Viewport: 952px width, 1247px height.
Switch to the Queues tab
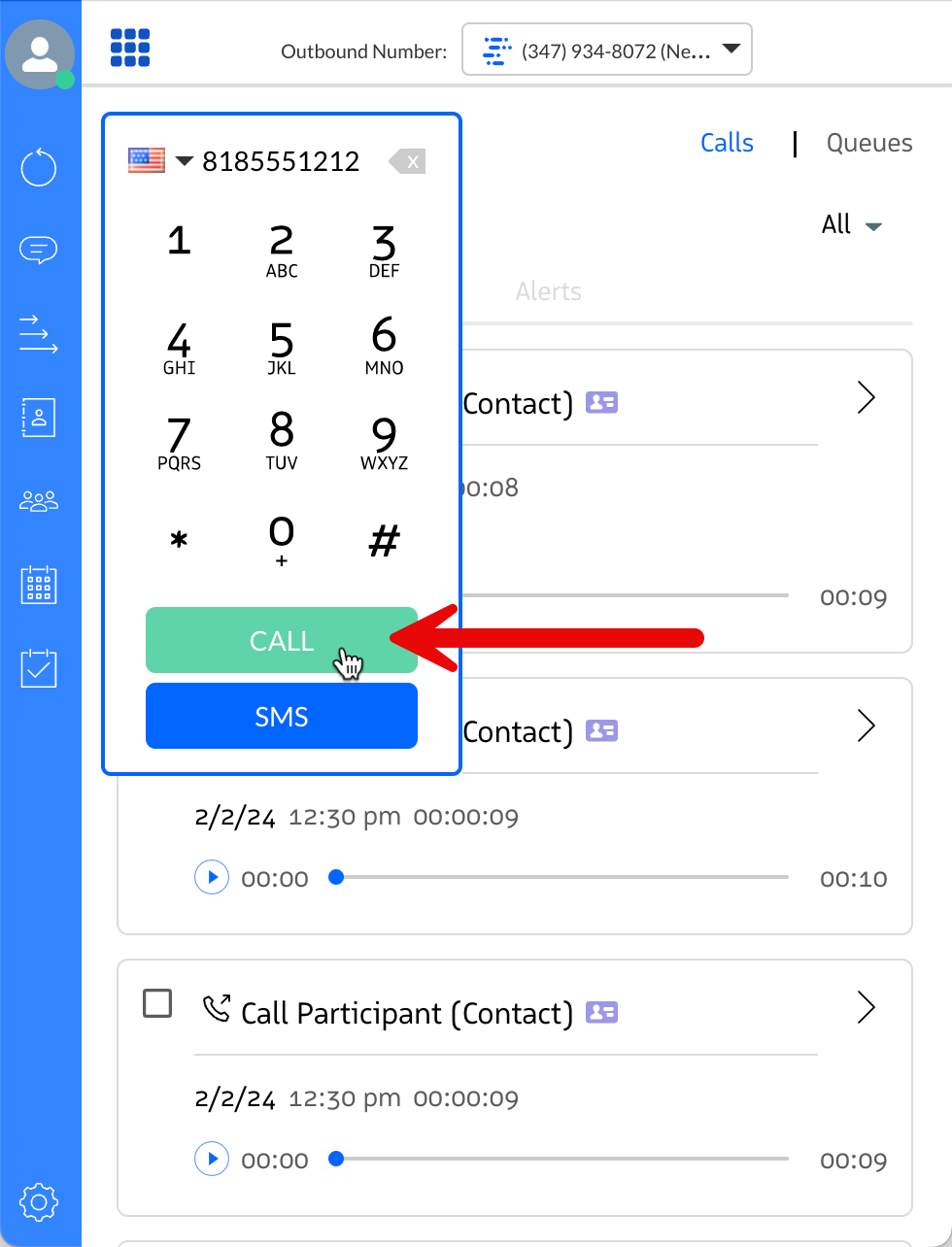pyautogui.click(x=868, y=143)
